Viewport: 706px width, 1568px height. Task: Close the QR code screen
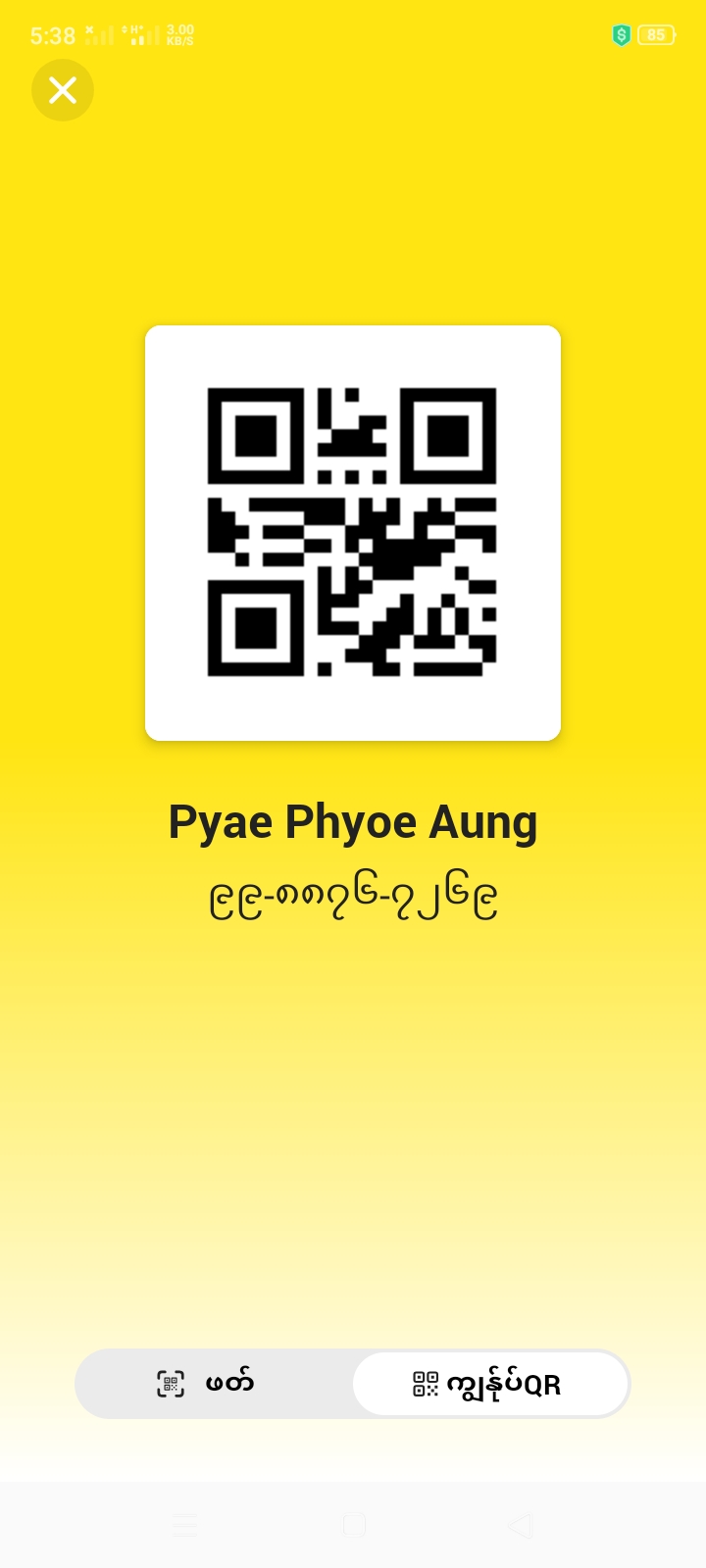coord(63,90)
